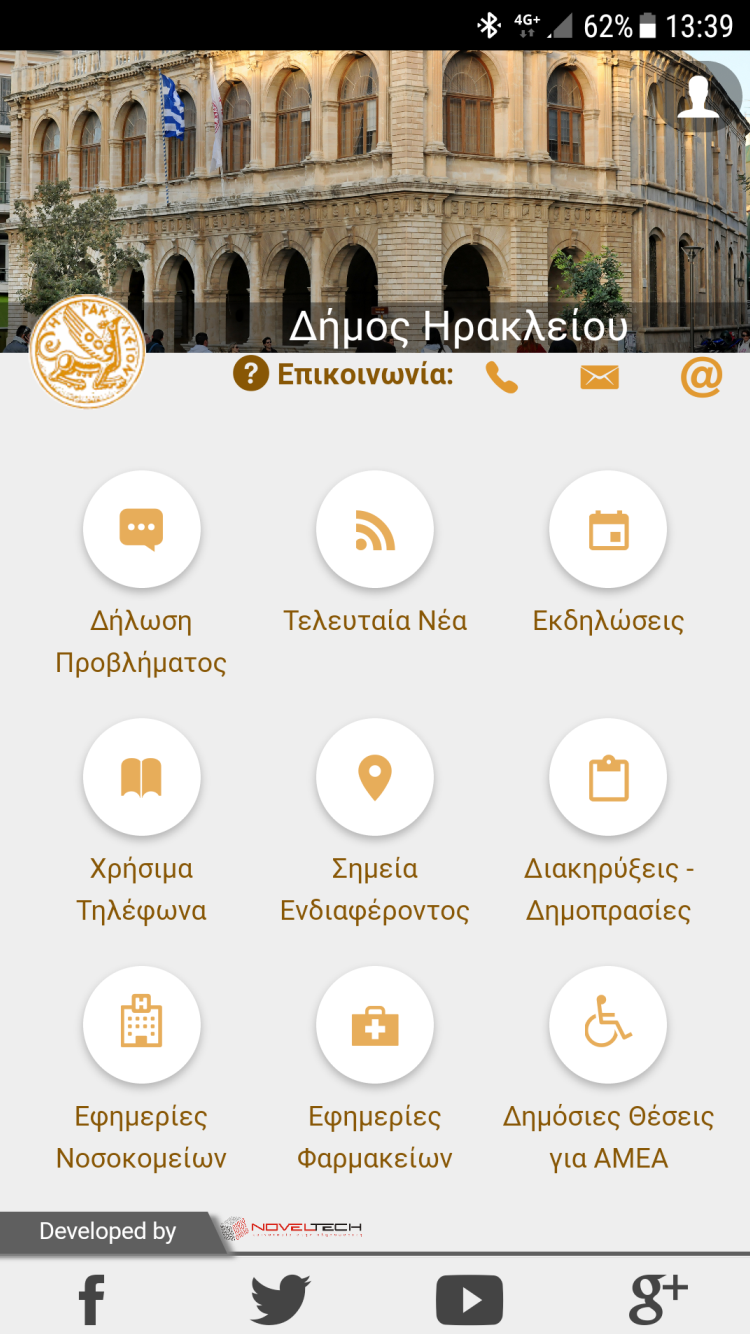Check Εφημερίες Νοσοκομείων

click(141, 1024)
